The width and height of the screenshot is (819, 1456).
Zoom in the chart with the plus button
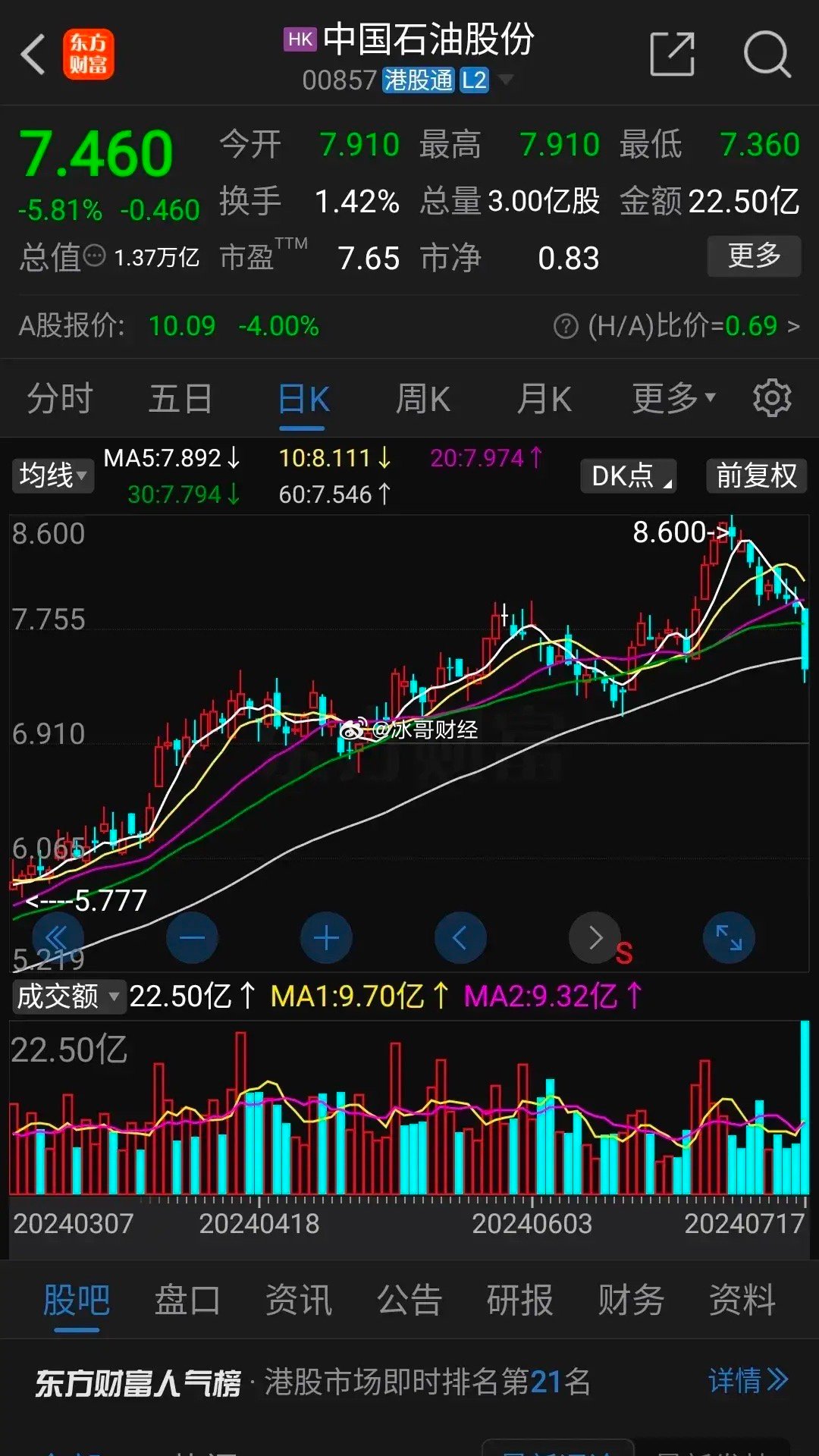coord(326,938)
